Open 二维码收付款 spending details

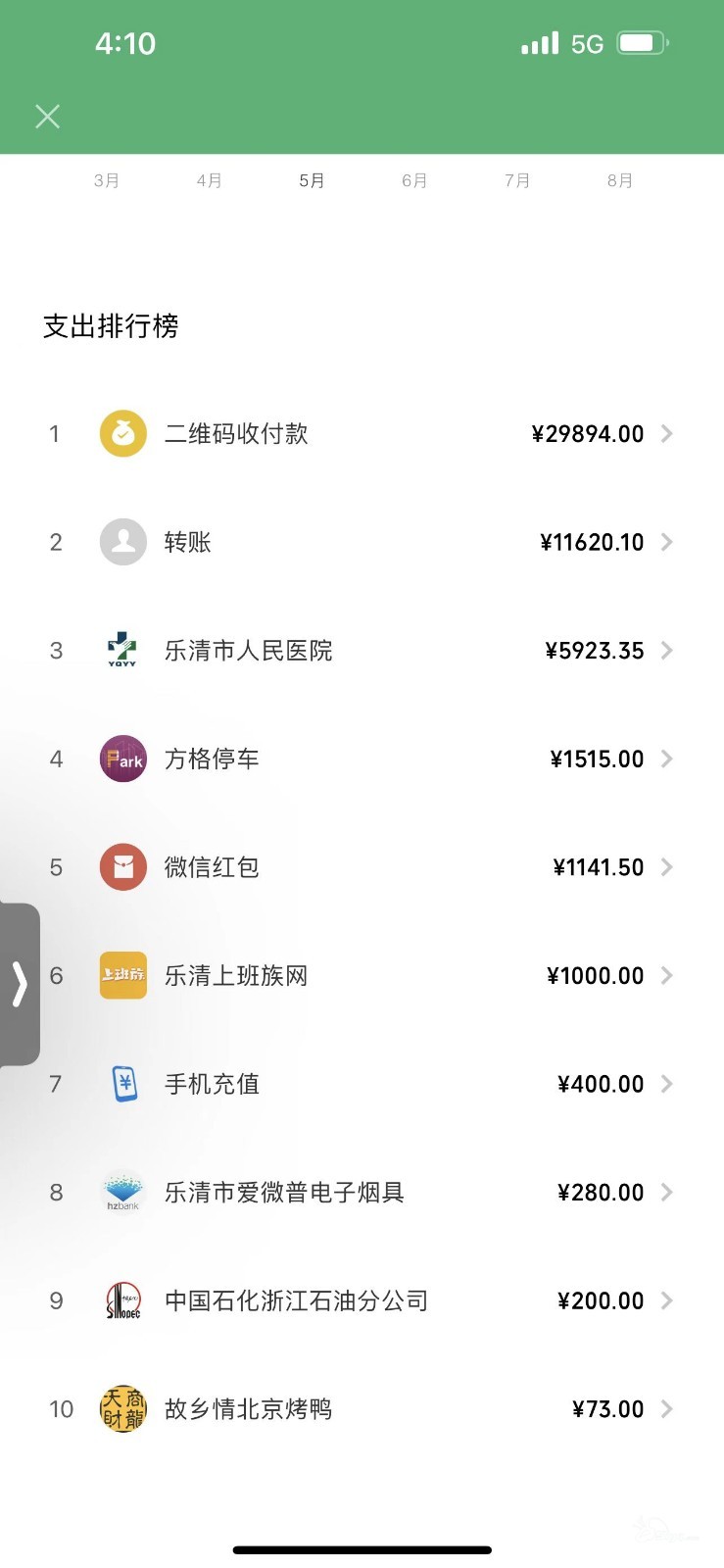[362, 433]
